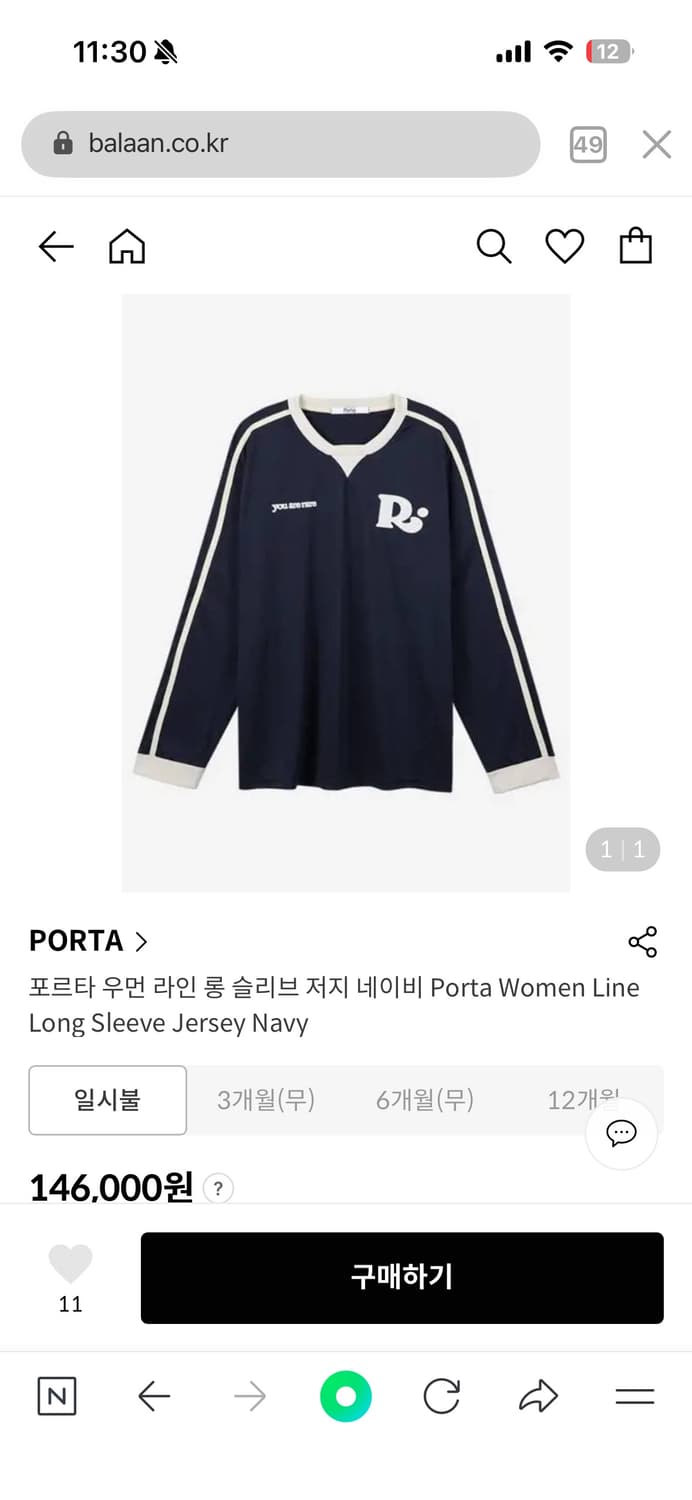This screenshot has width=692, height=1500.
Task: Open the PORTA brand page
Action: [88, 941]
